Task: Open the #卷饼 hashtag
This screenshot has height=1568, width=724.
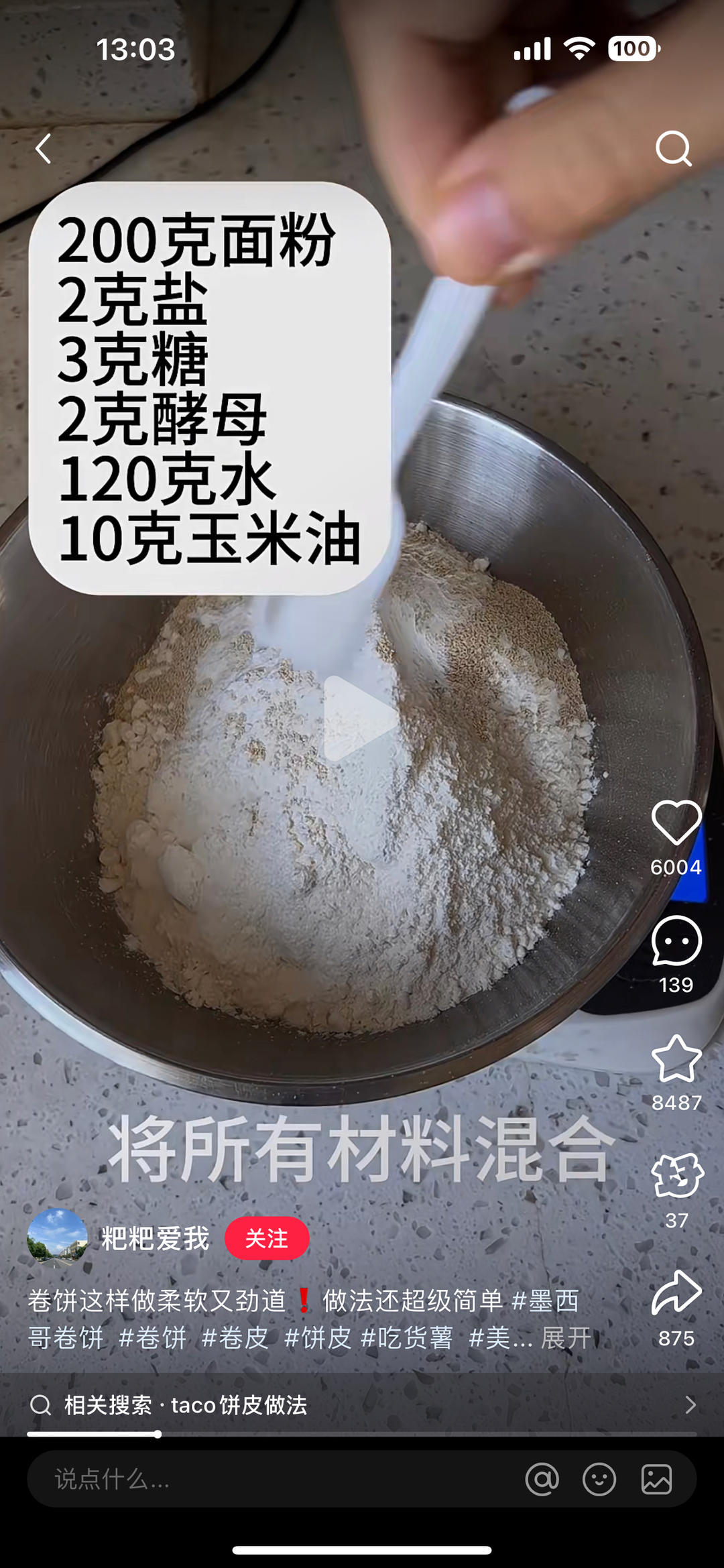Action: 152,1338
